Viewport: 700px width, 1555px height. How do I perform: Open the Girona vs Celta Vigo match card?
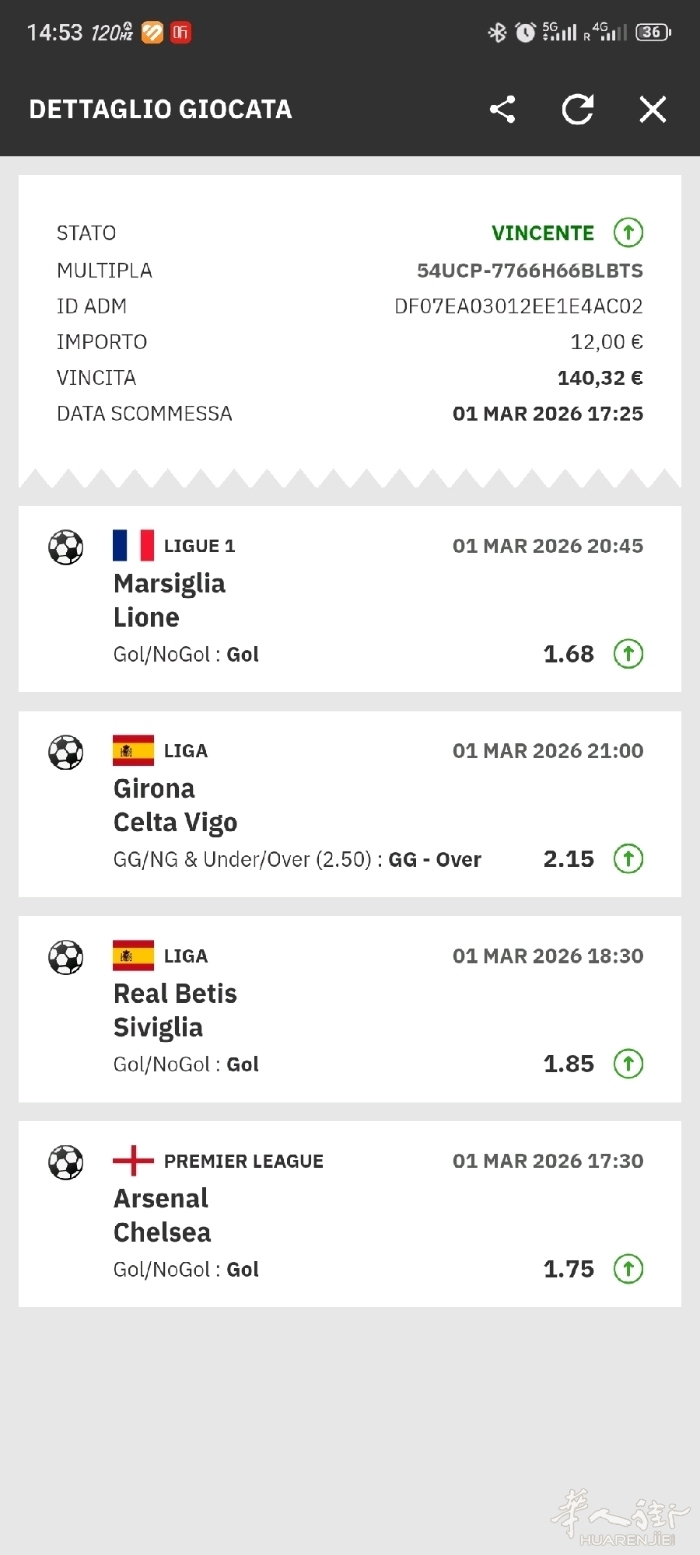349,804
